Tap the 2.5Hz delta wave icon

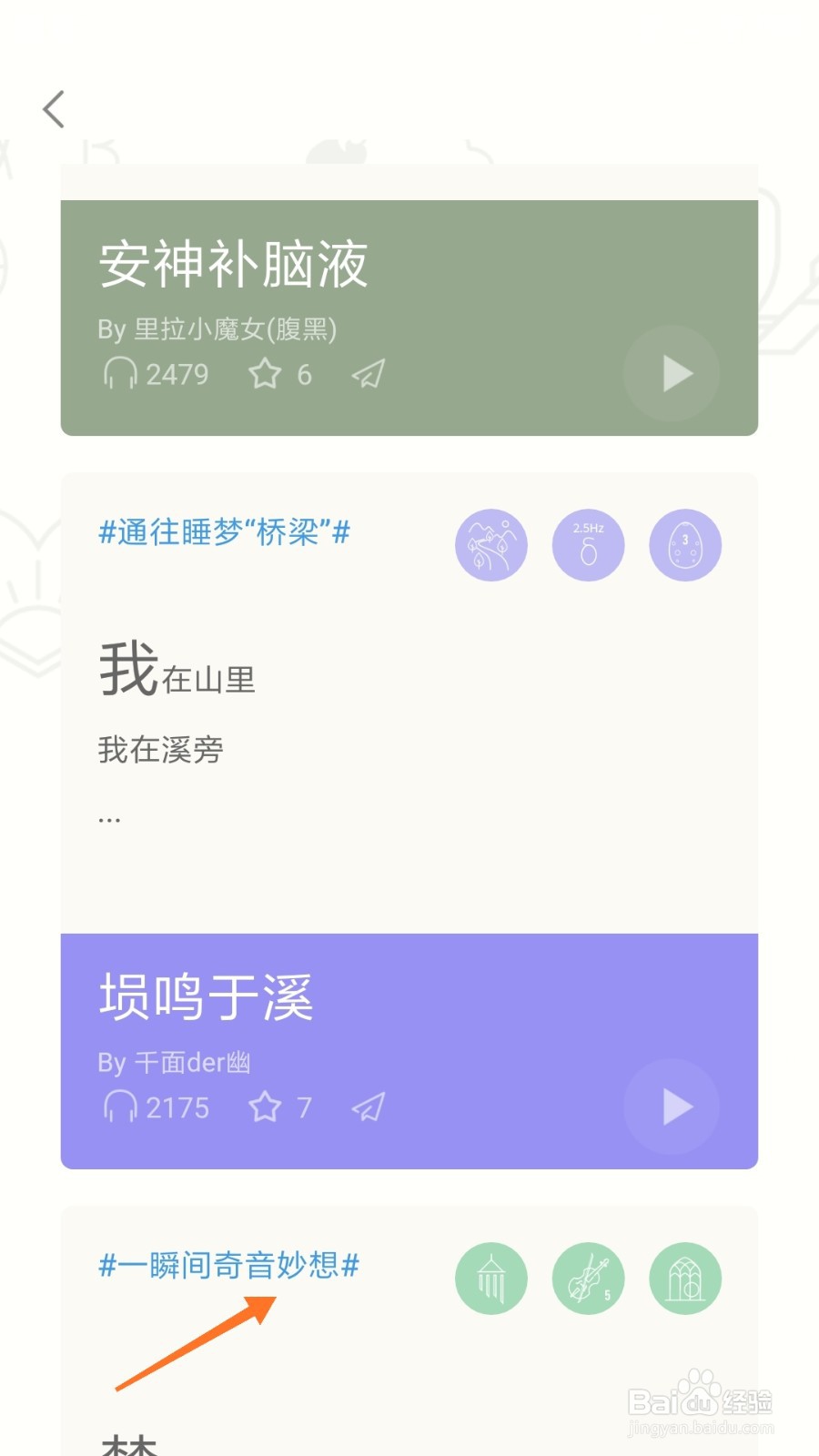pos(589,544)
